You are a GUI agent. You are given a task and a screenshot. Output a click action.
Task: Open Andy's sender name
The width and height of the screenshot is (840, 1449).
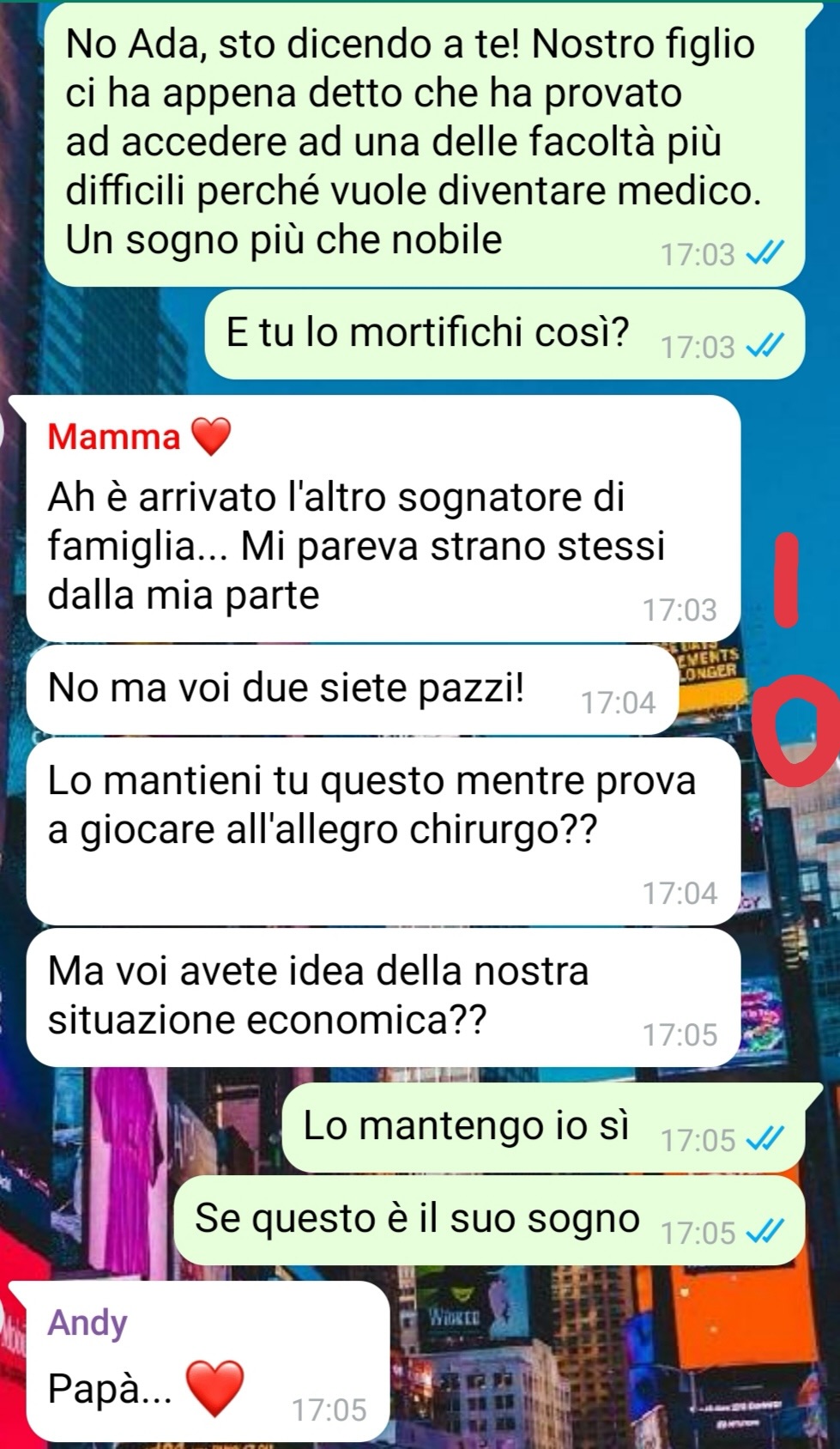(88, 1323)
